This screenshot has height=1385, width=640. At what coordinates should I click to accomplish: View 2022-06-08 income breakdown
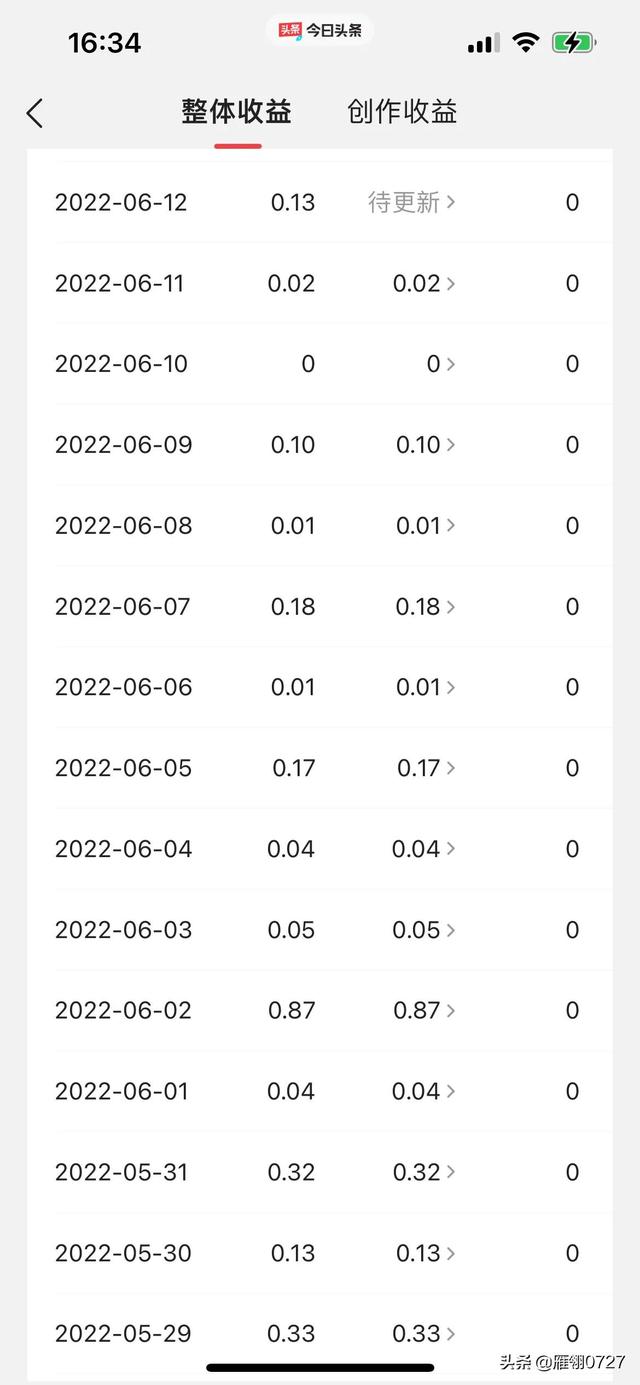[x=426, y=525]
